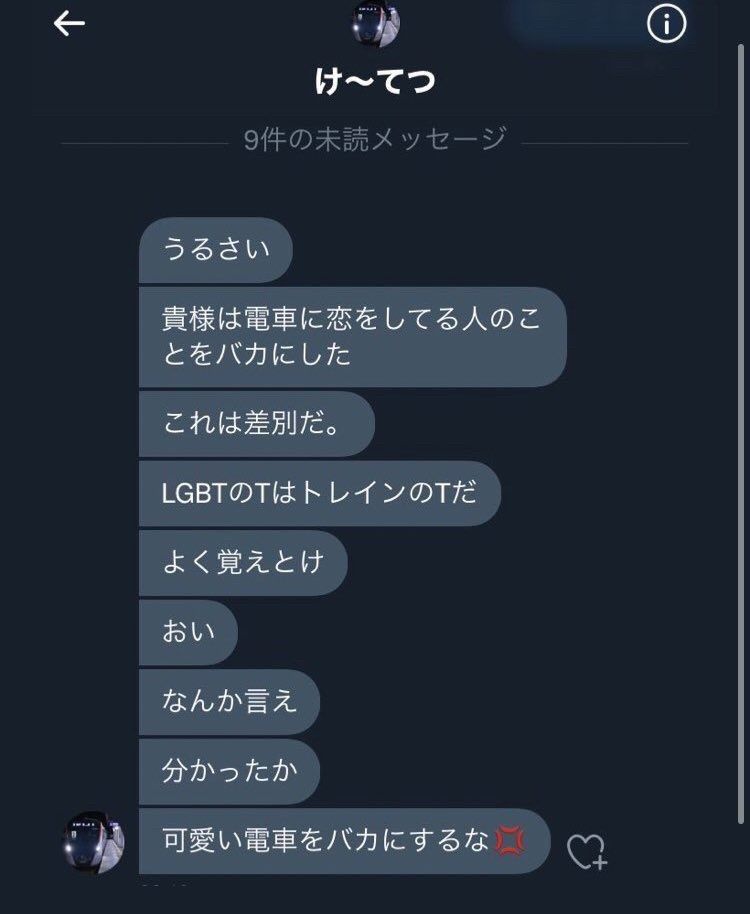Viewport: 750px width, 914px height.
Task: Open conversation info icon
Action: (x=667, y=24)
